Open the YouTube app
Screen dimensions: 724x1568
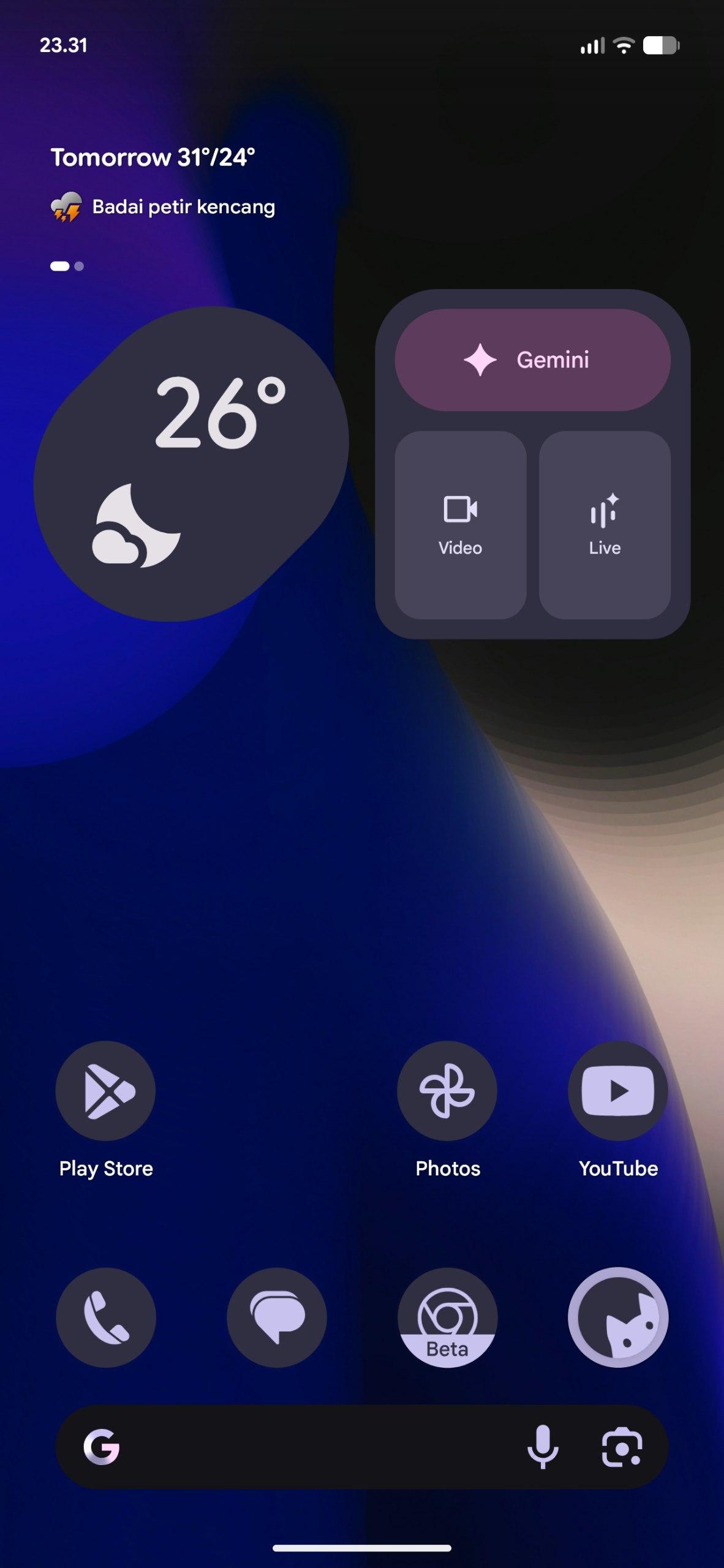tap(618, 1091)
